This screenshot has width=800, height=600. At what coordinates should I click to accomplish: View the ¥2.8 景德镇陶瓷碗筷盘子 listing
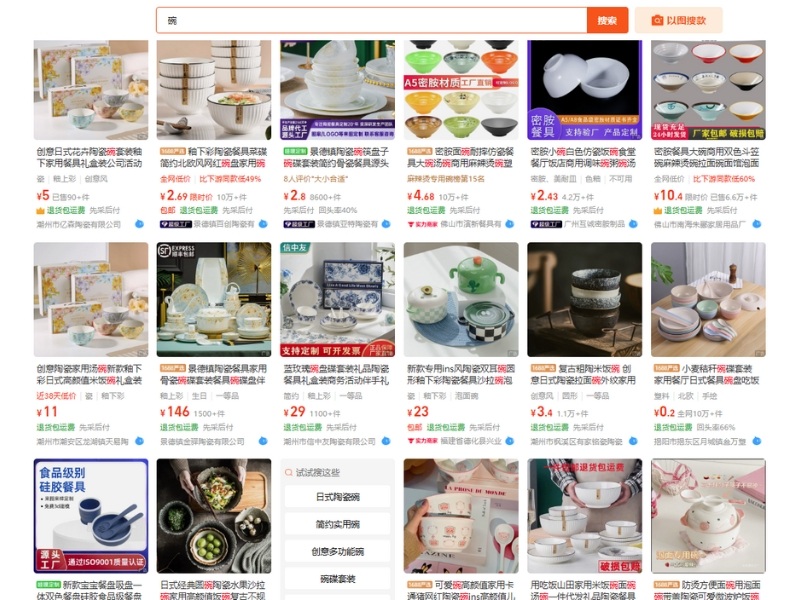(x=337, y=92)
